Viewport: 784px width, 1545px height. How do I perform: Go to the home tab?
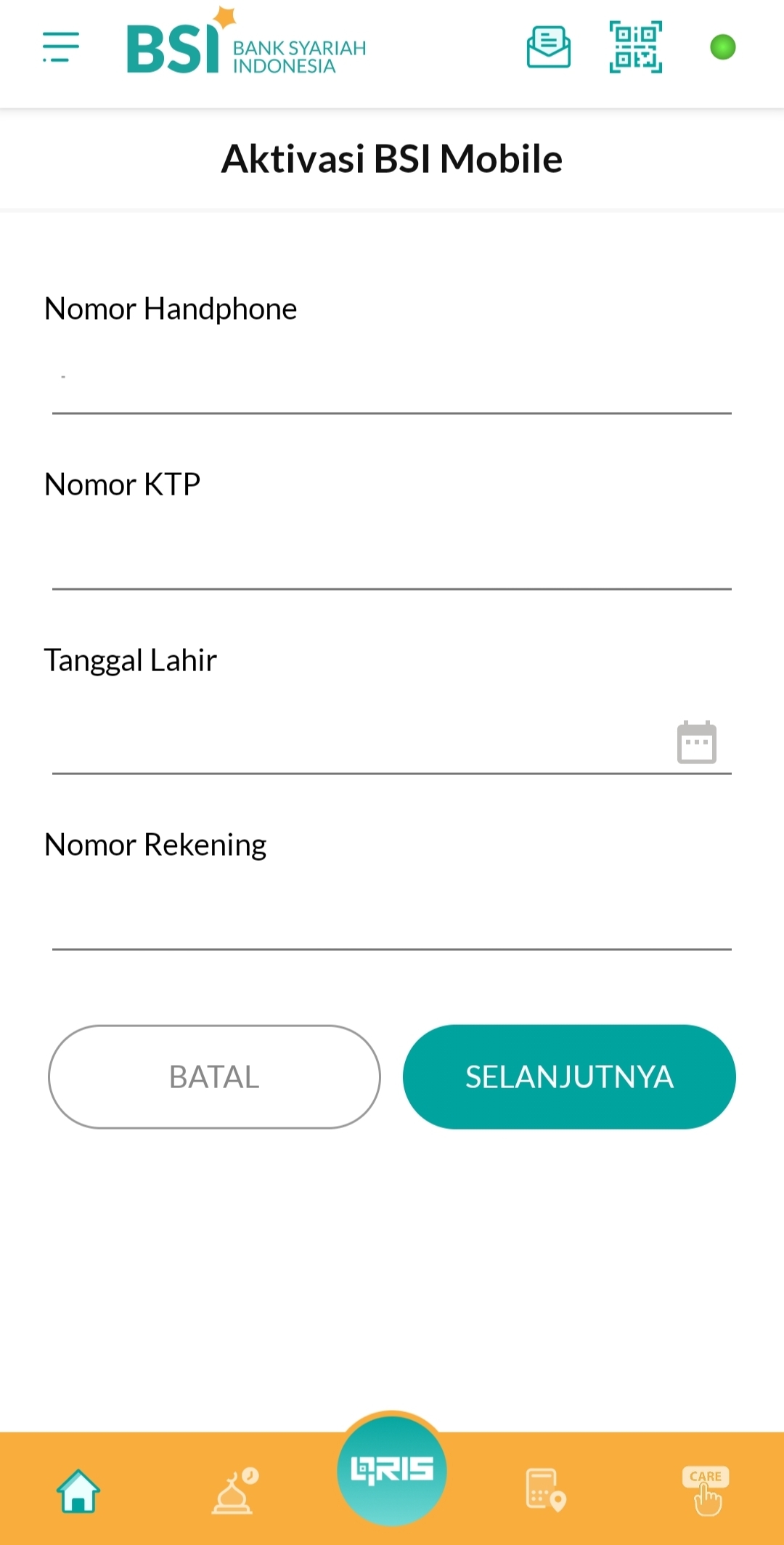[x=78, y=1491]
